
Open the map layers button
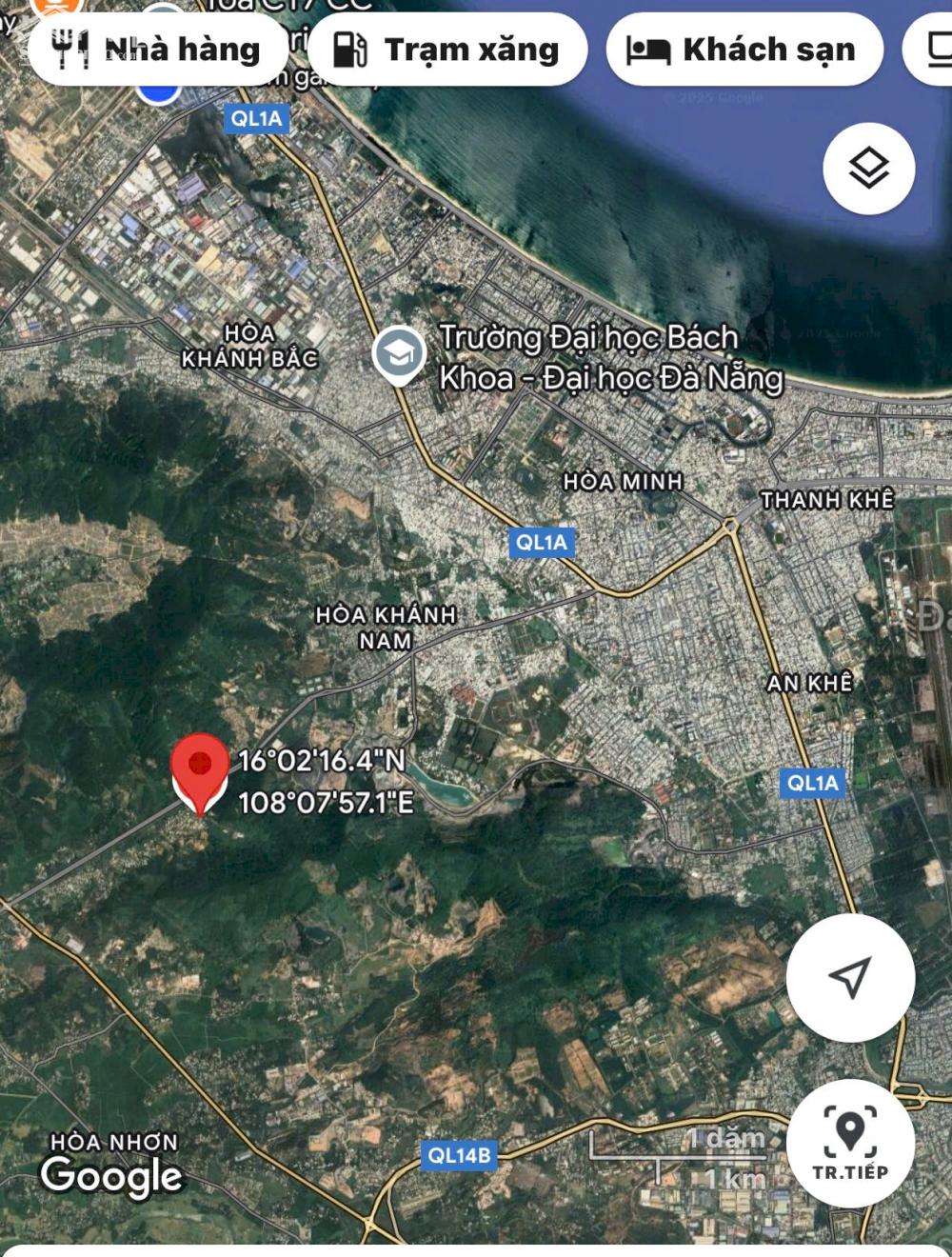[868, 169]
